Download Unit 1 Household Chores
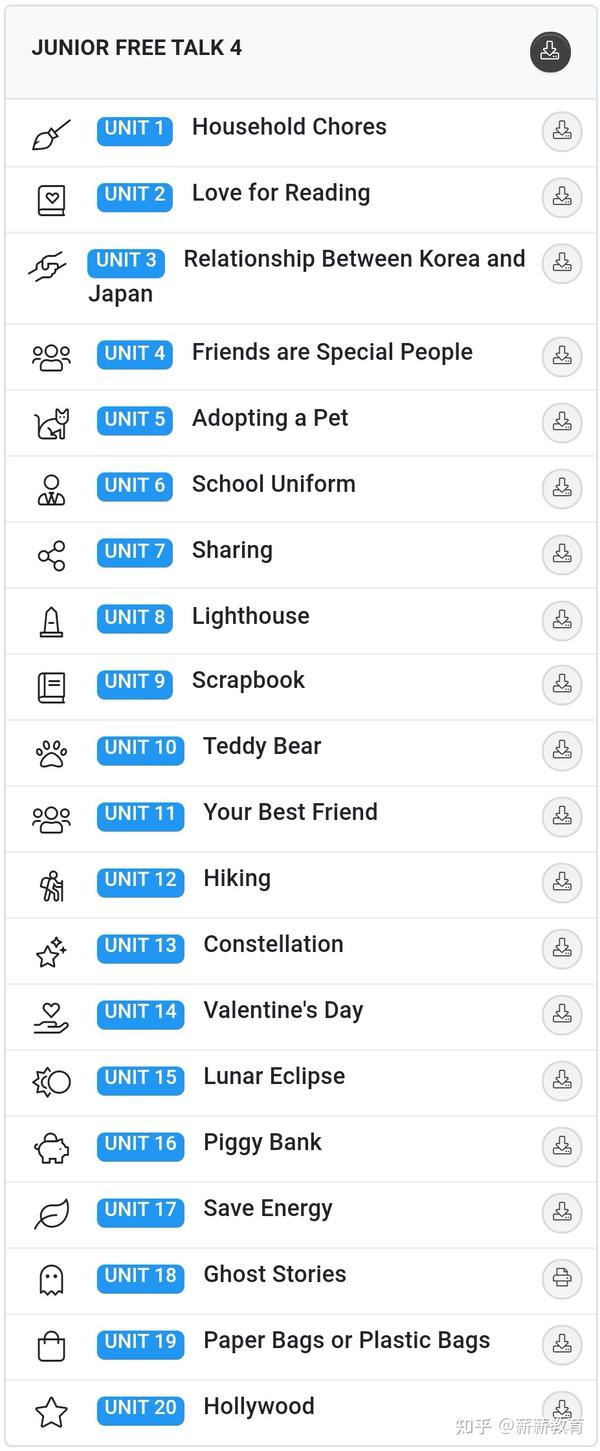This screenshot has height=1451, width=600. (562, 131)
